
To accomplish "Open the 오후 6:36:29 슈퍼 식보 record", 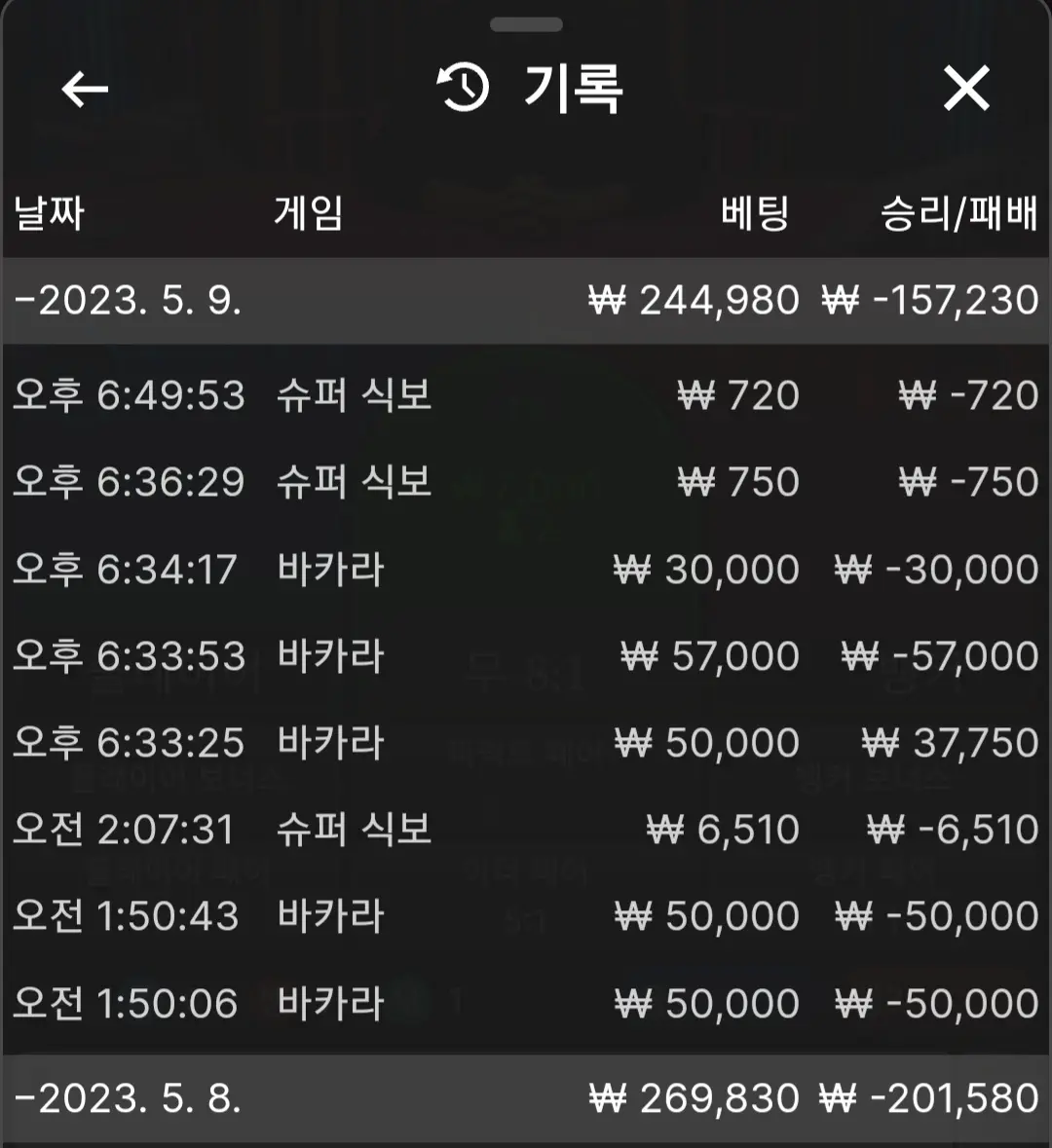I will [526, 482].
